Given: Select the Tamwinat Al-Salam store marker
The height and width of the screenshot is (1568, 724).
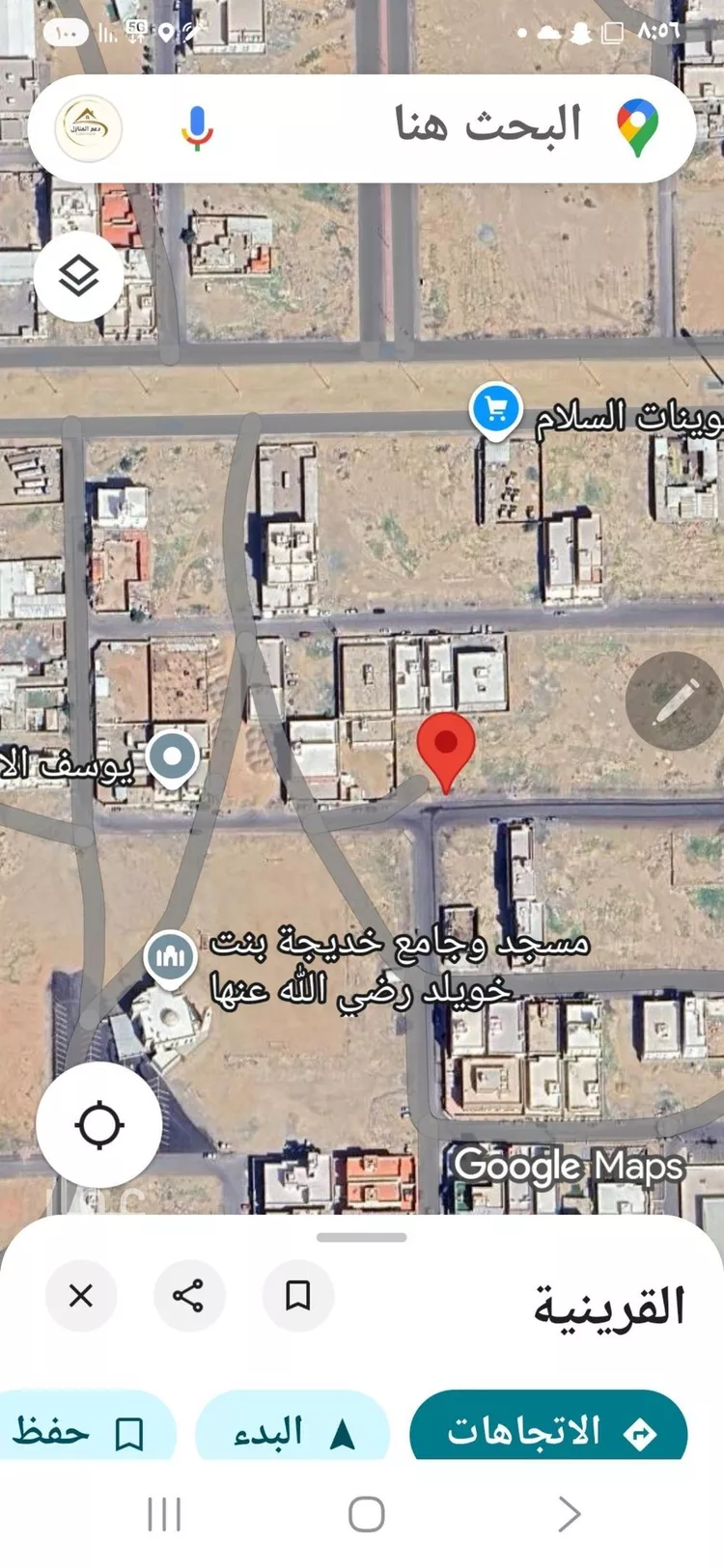Looking at the screenshot, I should (x=496, y=411).
